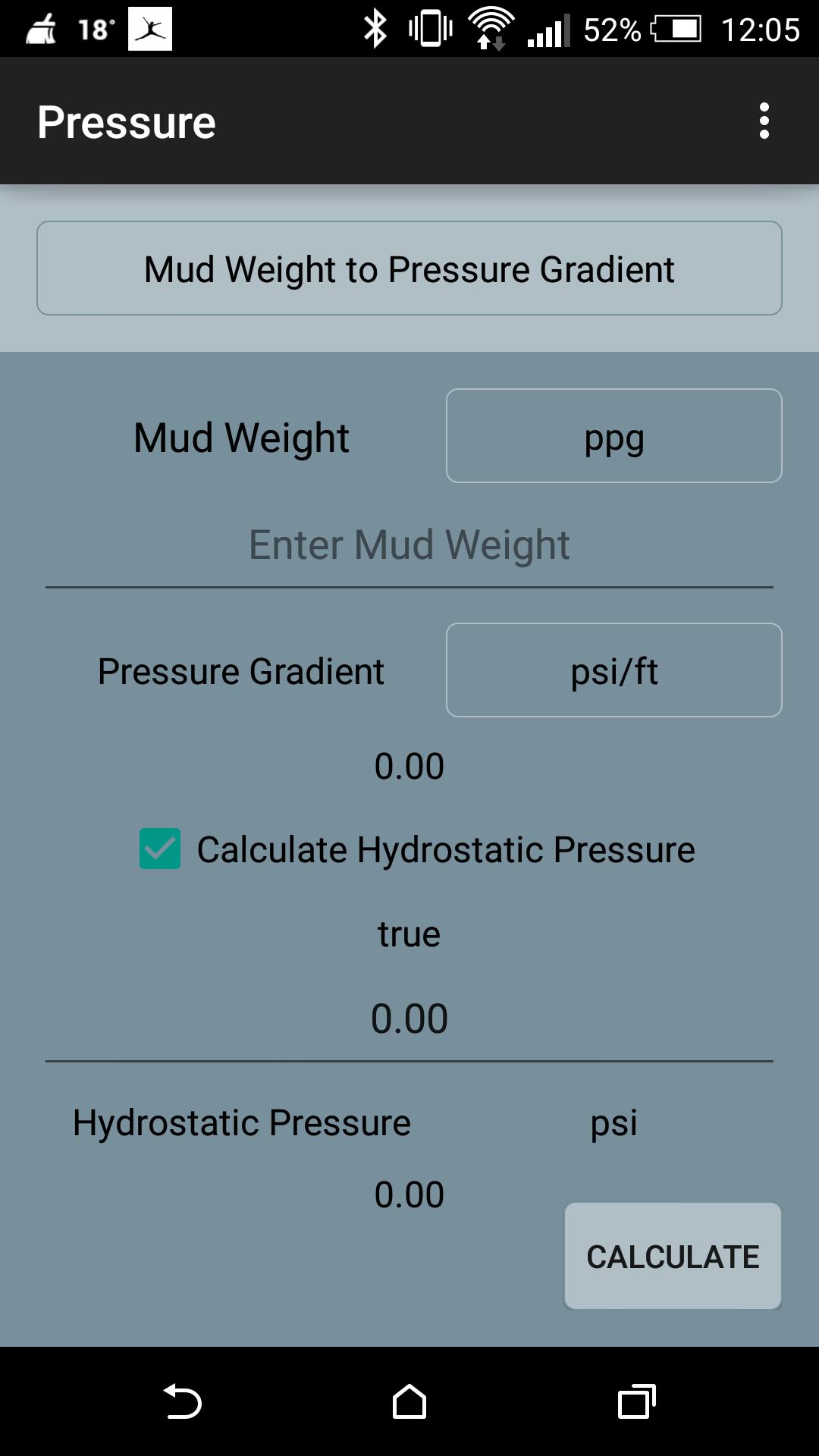This screenshot has height=1456, width=819.
Task: Open the ppg unit selector for Mud Weight
Action: coord(614,436)
